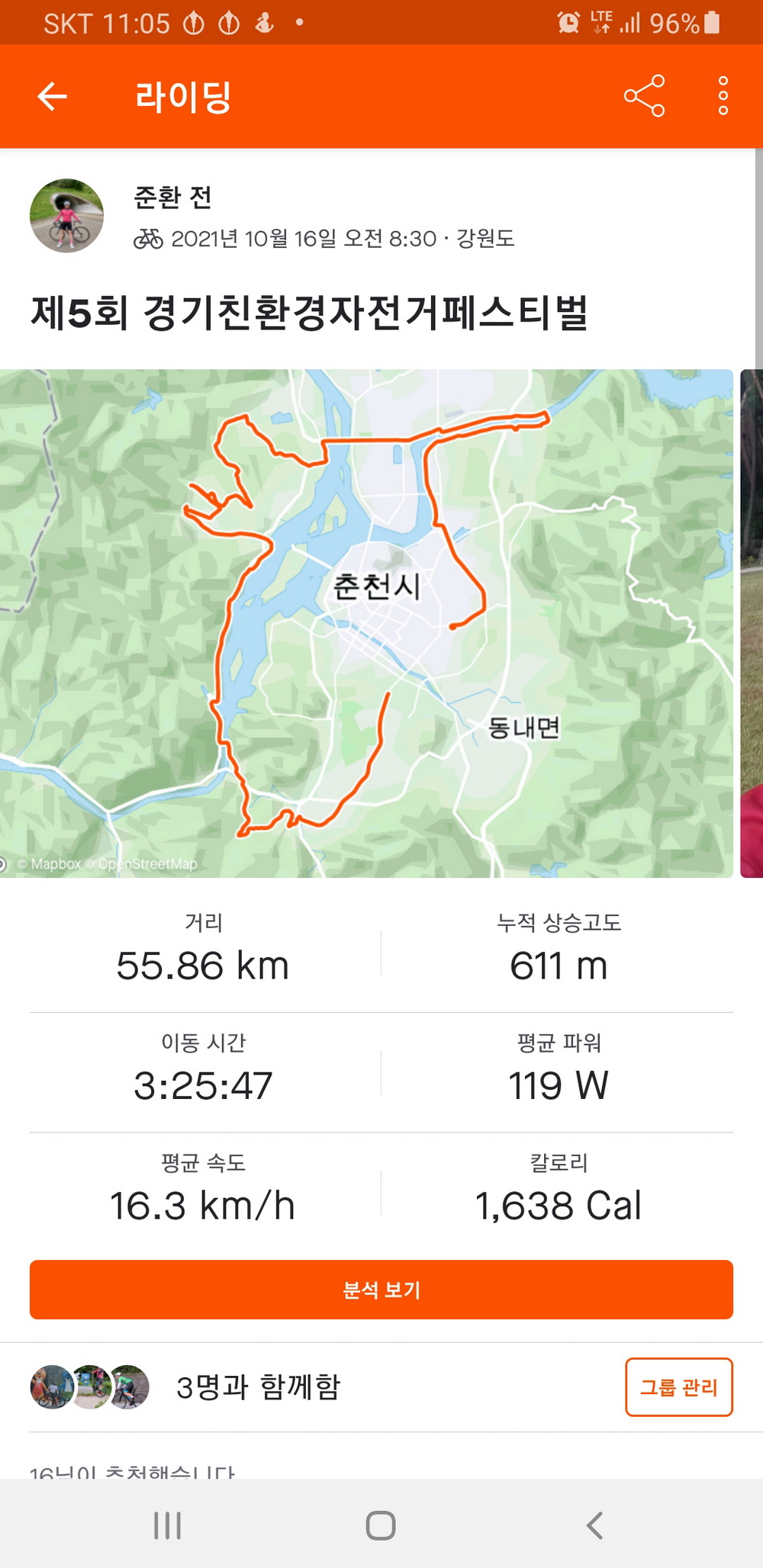Viewport: 763px width, 1568px height.
Task: Open the Chuncheon route map
Action: tap(366, 623)
